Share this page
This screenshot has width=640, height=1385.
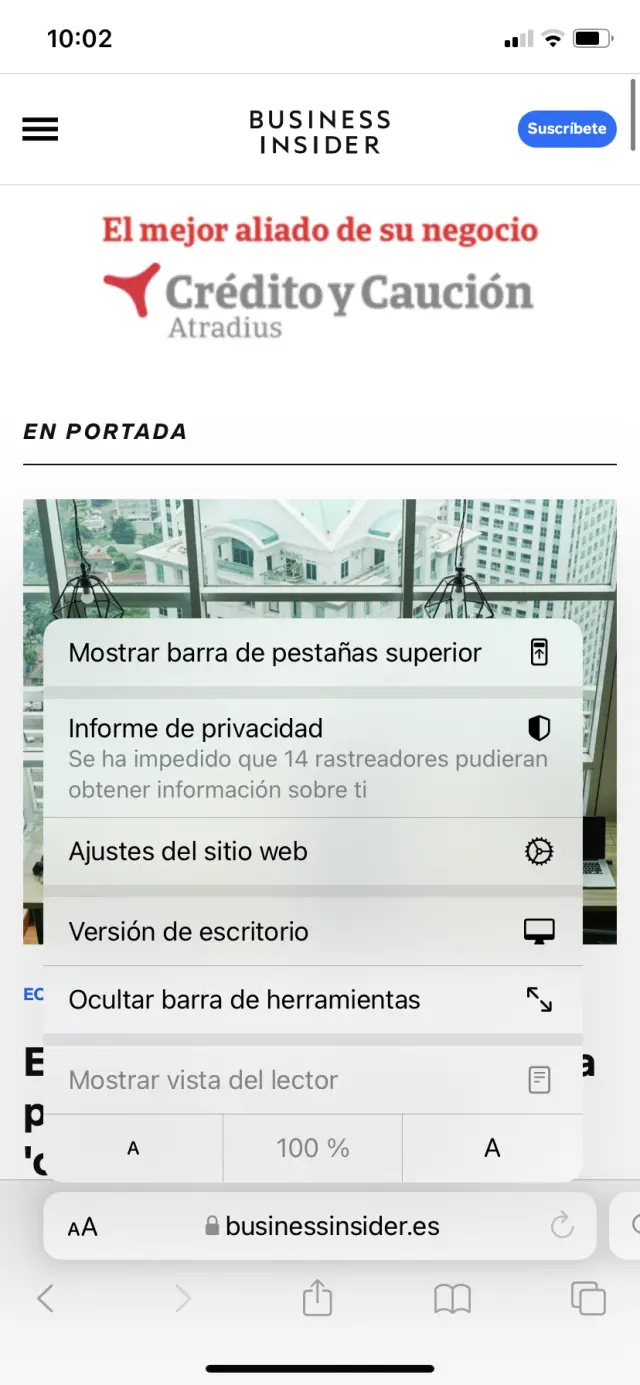tap(317, 1299)
